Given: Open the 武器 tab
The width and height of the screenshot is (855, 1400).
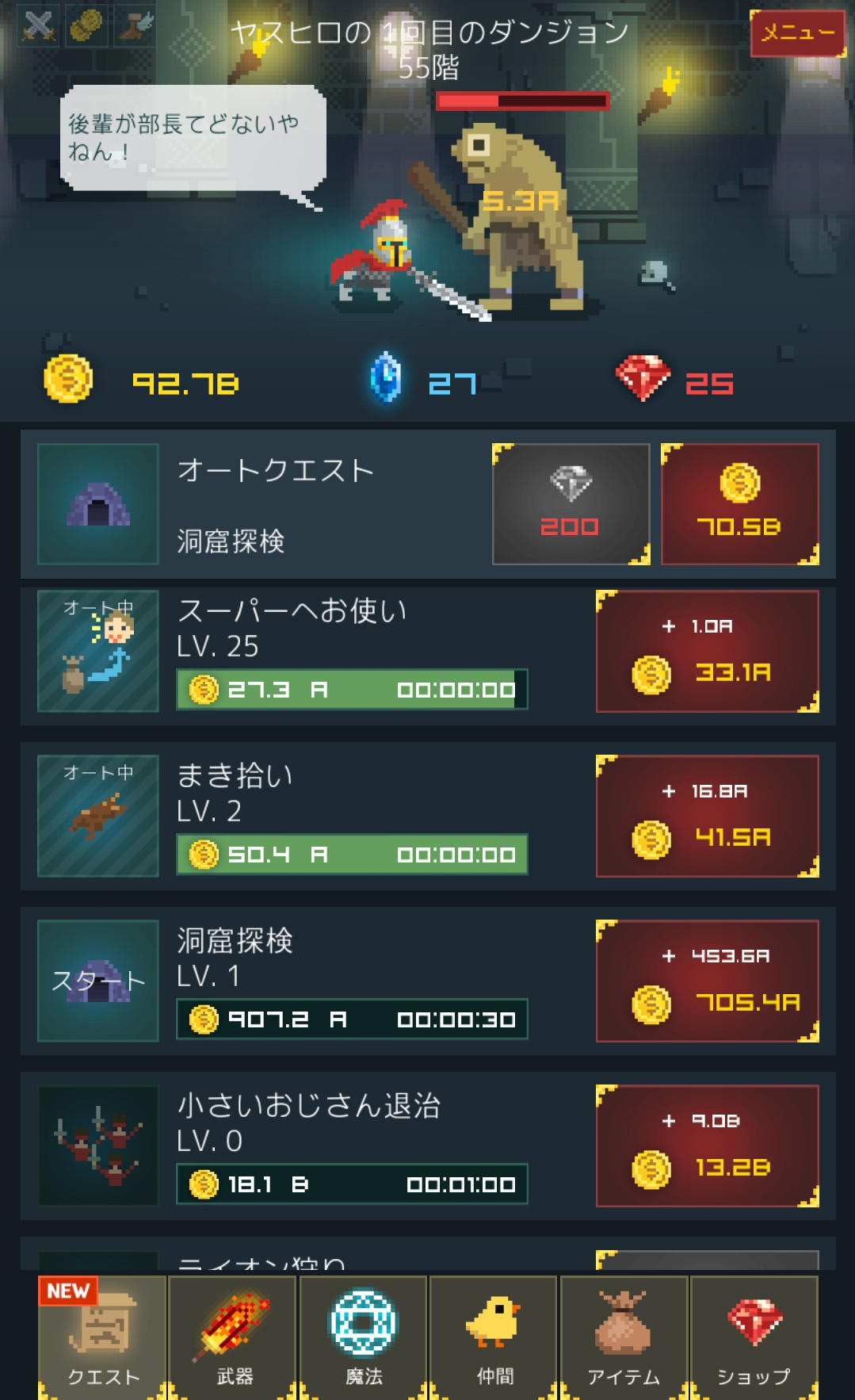Looking at the screenshot, I should click(x=233, y=1337).
